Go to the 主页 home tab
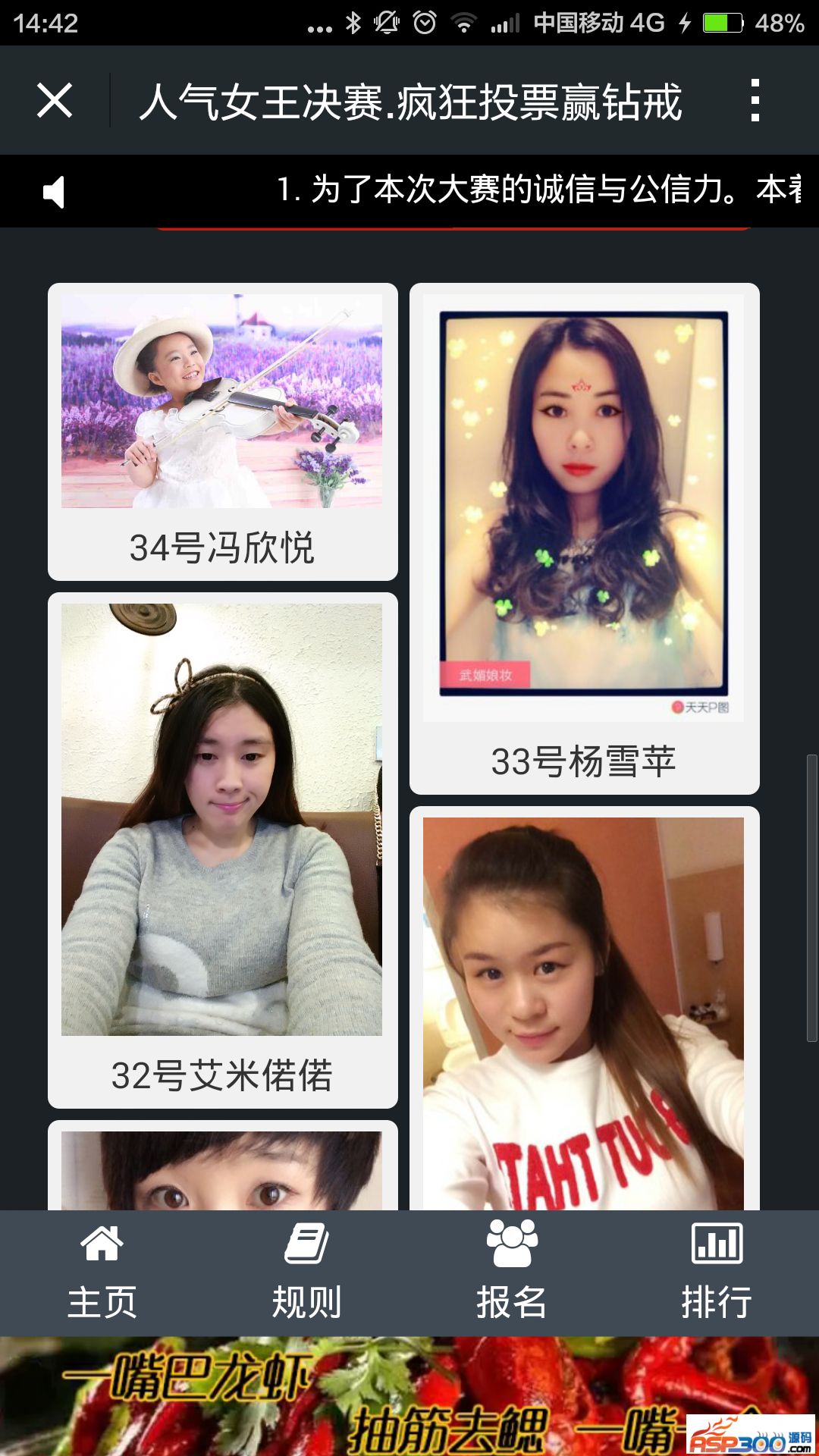Screen dimensions: 819x1456 [x=102, y=1272]
